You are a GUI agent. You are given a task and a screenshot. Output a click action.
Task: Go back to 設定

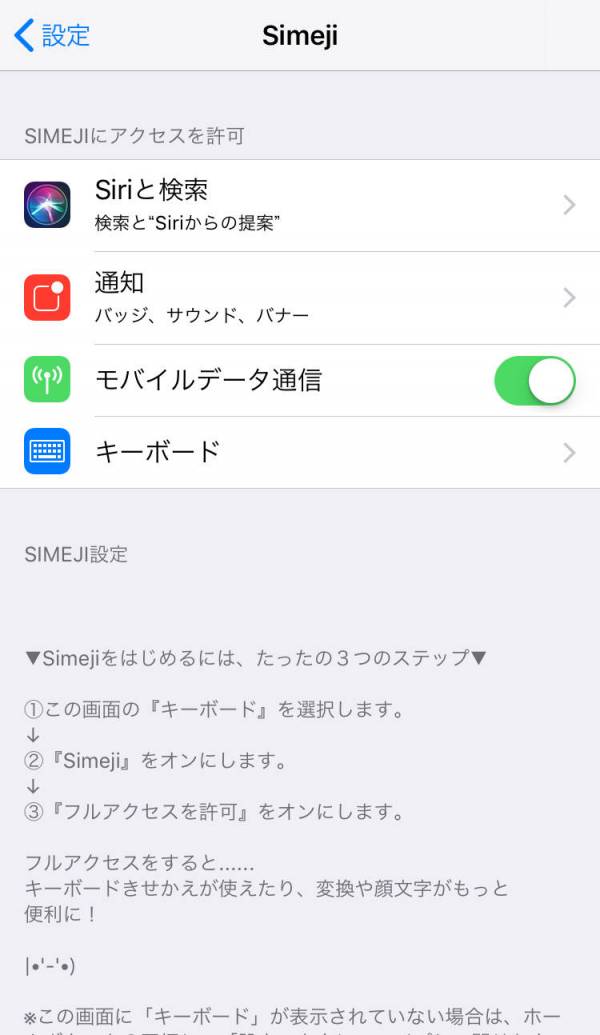click(51, 35)
